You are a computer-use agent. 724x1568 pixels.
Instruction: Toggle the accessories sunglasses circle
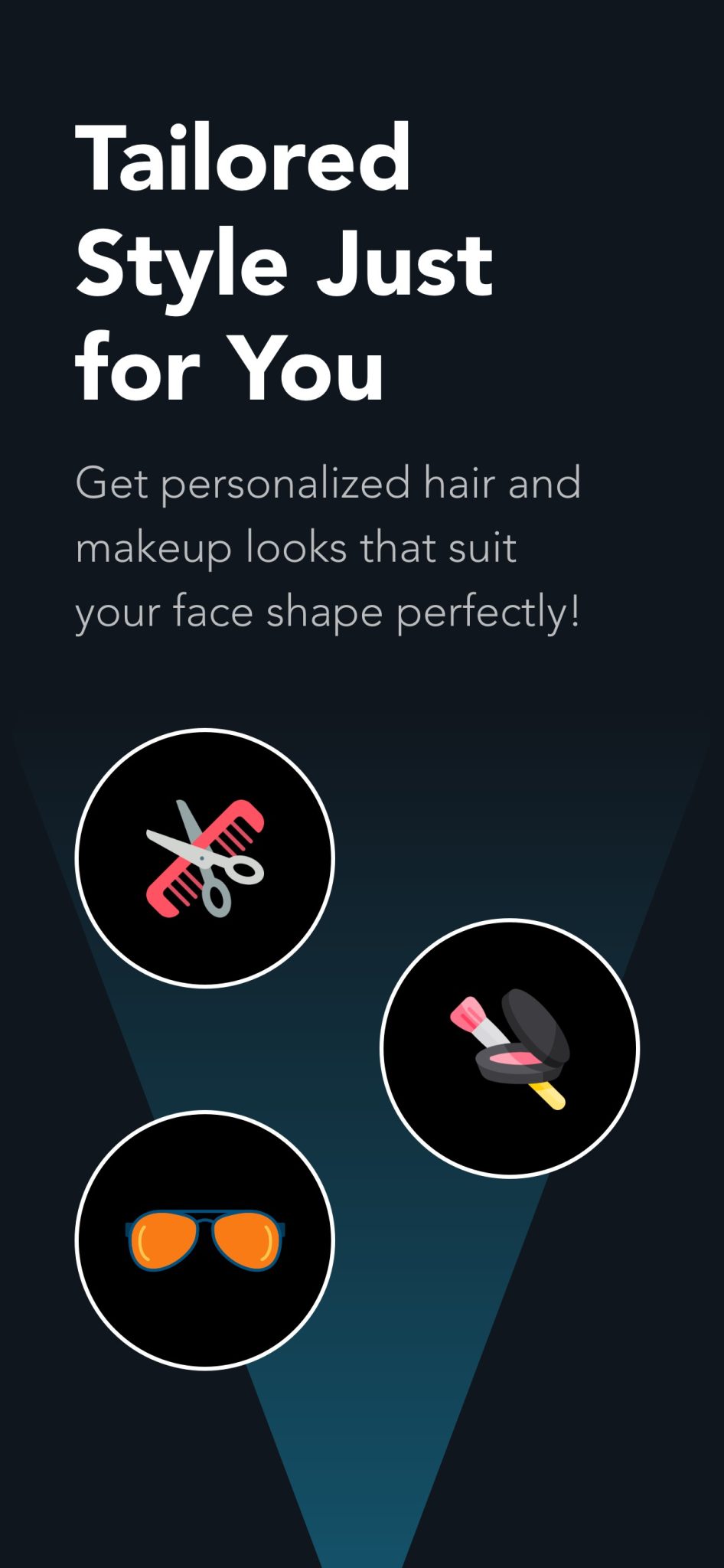[205, 1240]
